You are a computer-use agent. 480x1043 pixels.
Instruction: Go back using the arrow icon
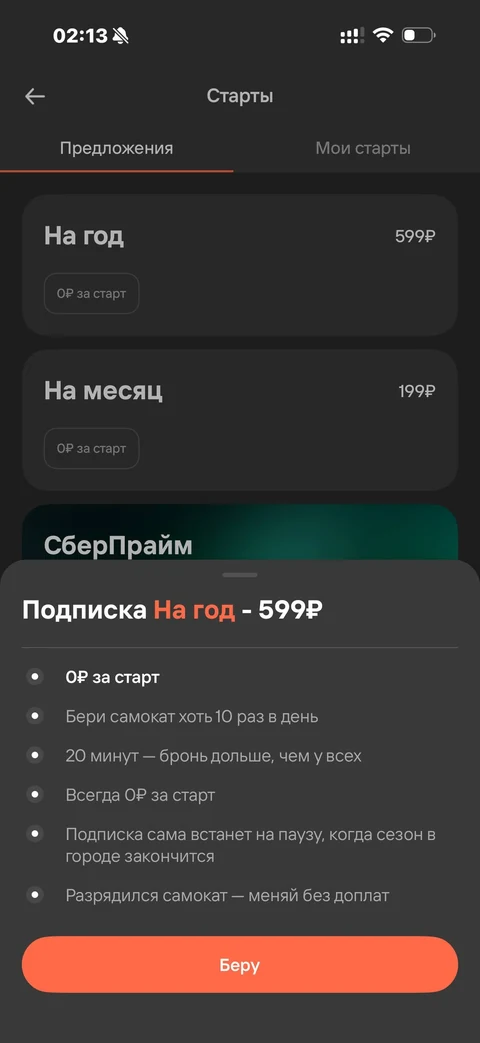coord(35,96)
